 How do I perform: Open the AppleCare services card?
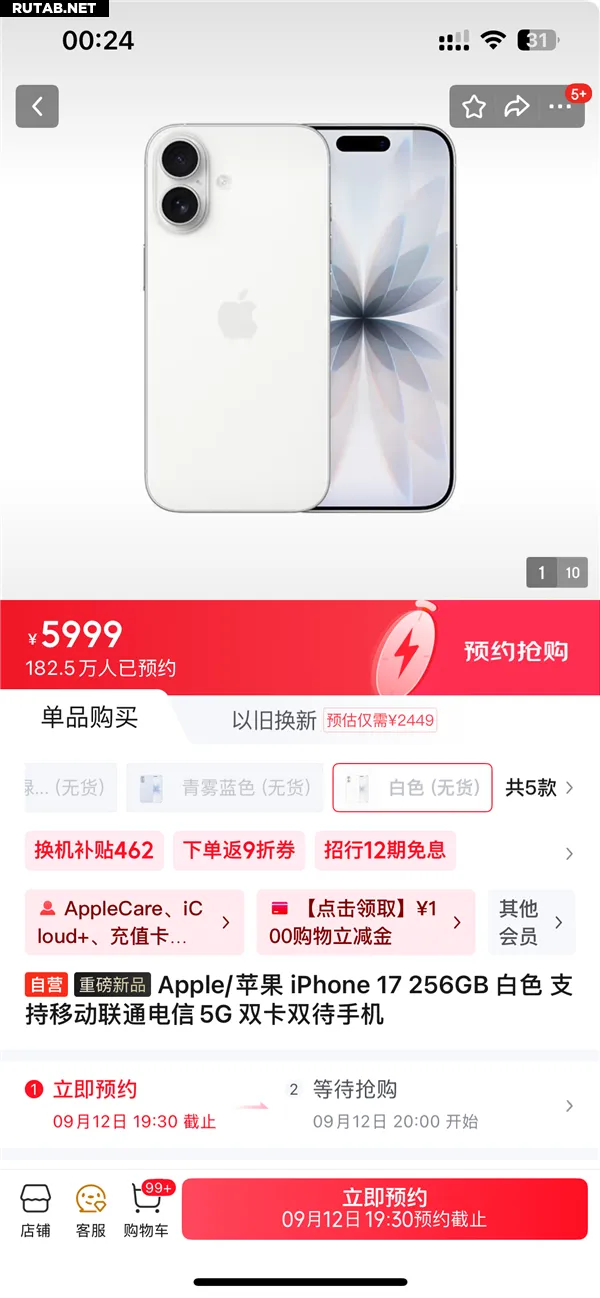134,922
